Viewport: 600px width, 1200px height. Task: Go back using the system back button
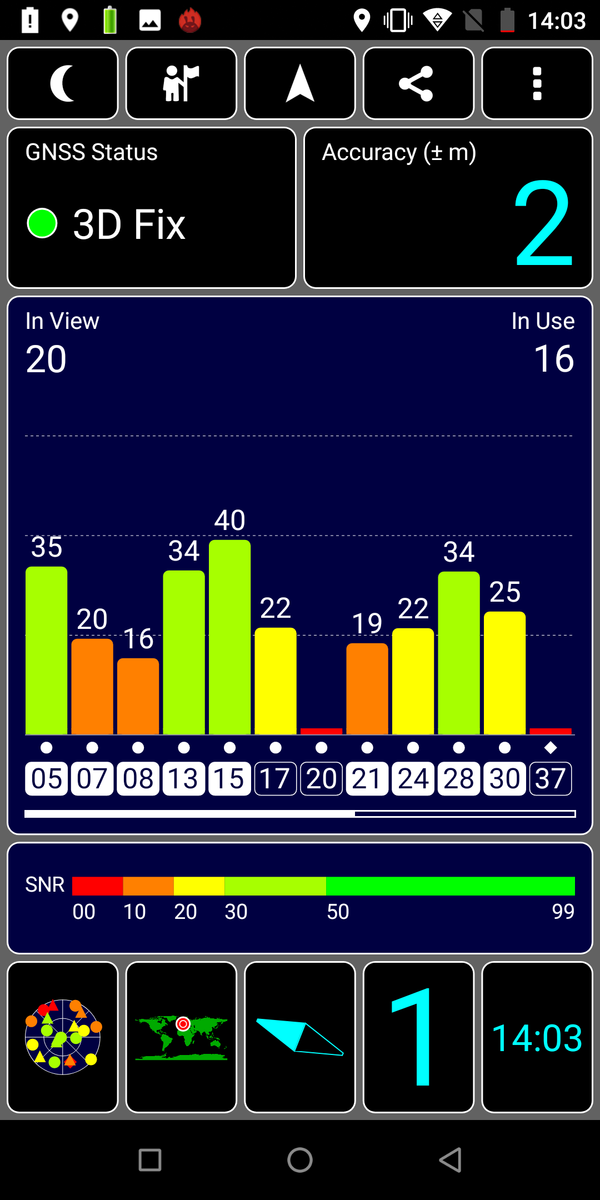(x=450, y=1160)
